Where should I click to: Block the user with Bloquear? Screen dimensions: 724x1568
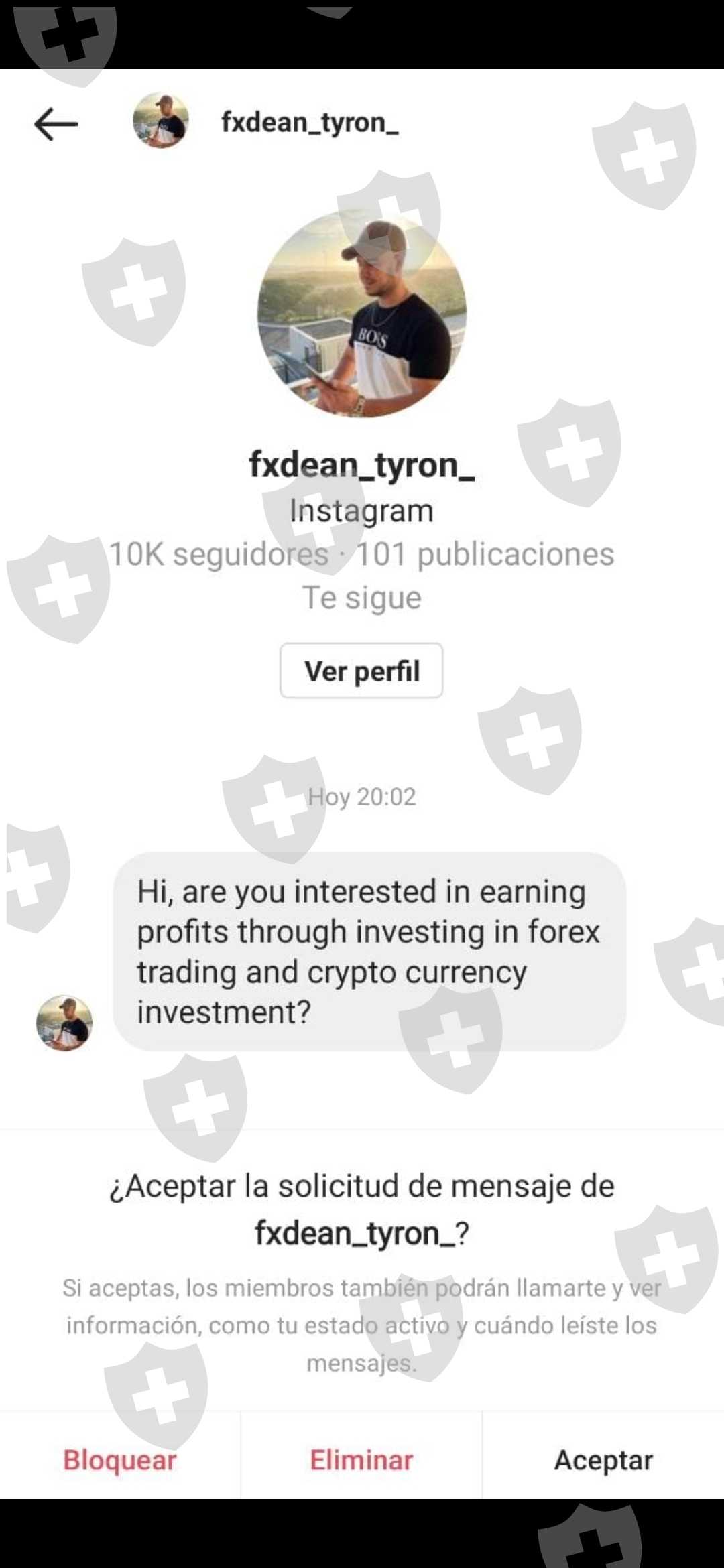[120, 1459]
